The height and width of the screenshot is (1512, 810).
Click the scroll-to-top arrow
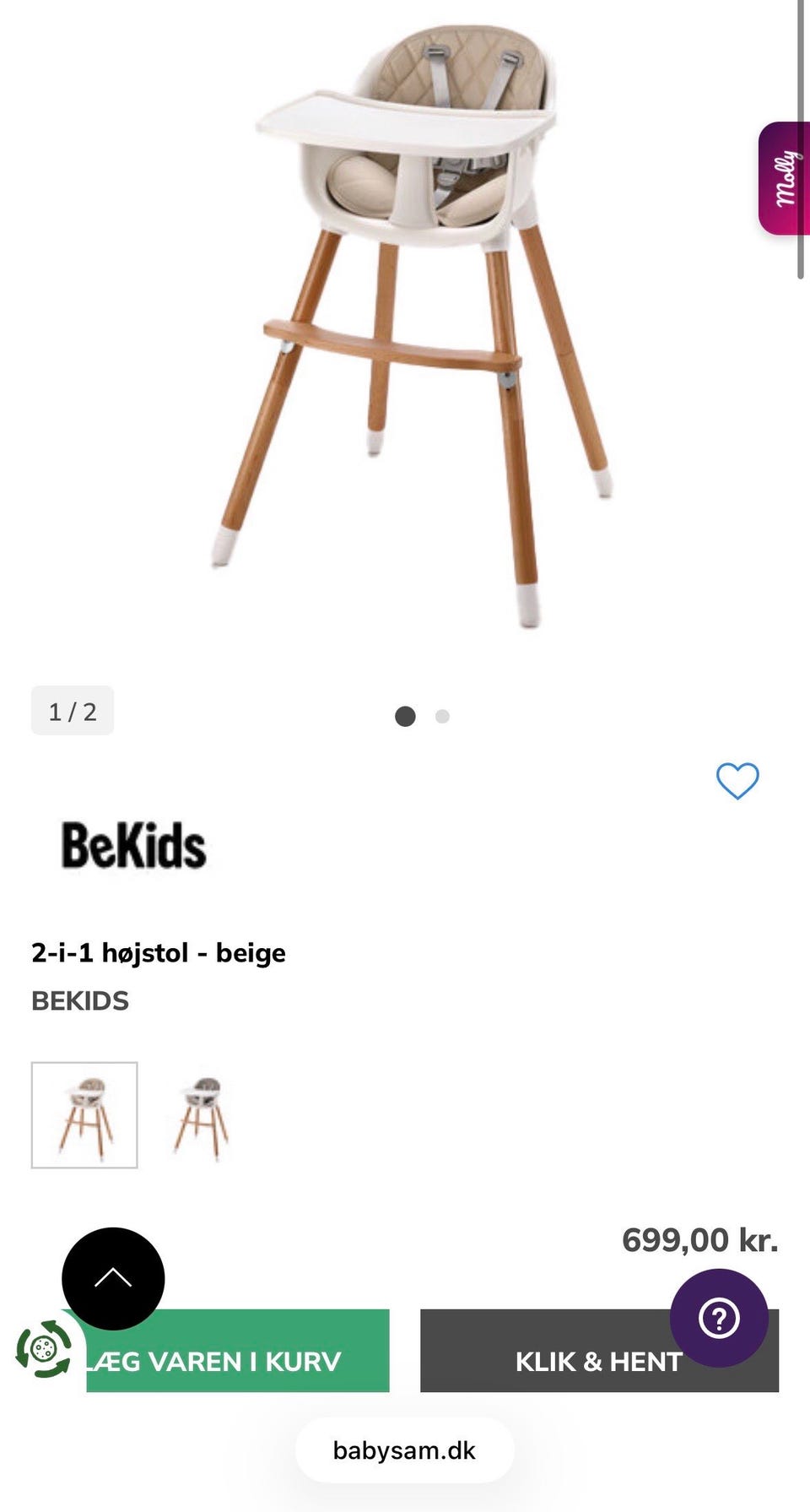click(x=112, y=1278)
